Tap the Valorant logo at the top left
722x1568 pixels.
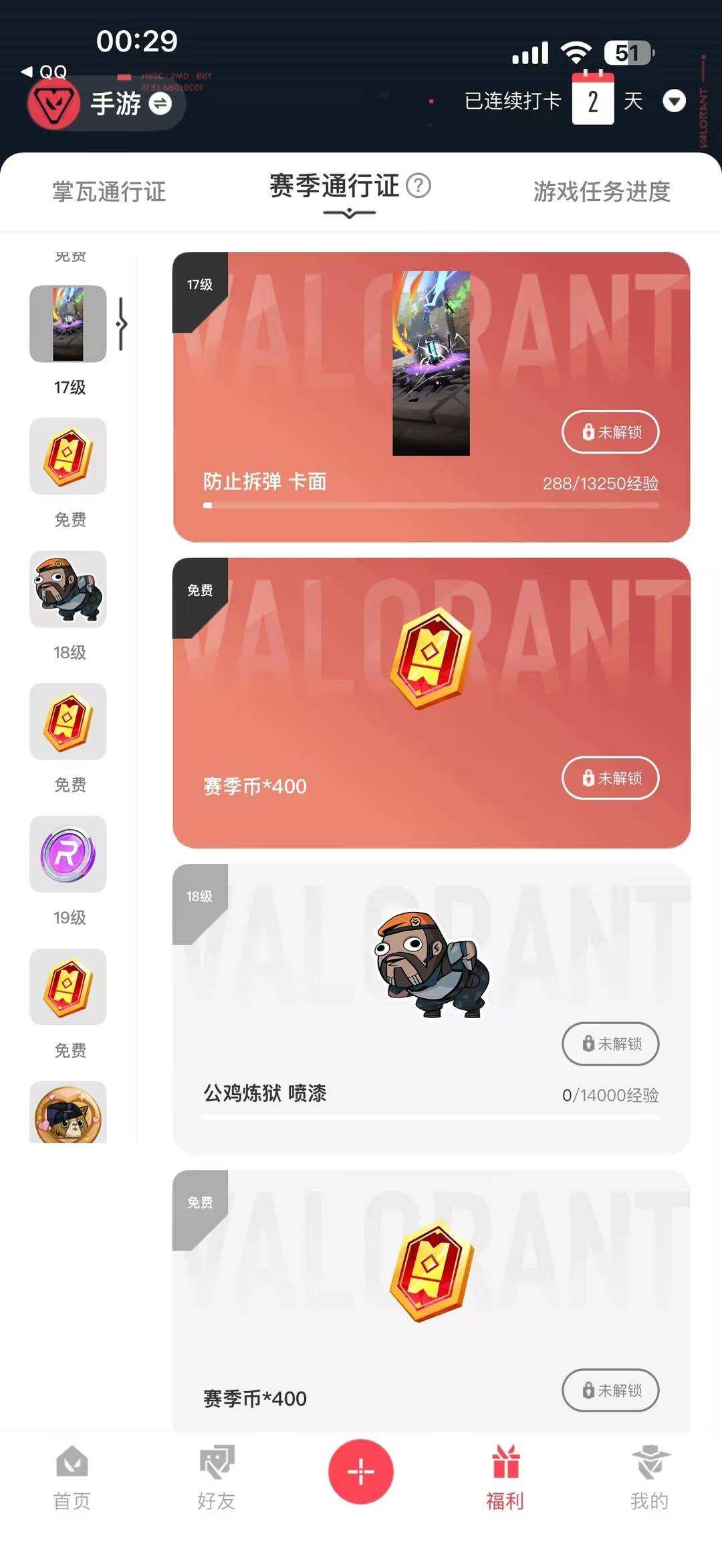pyautogui.click(x=54, y=104)
